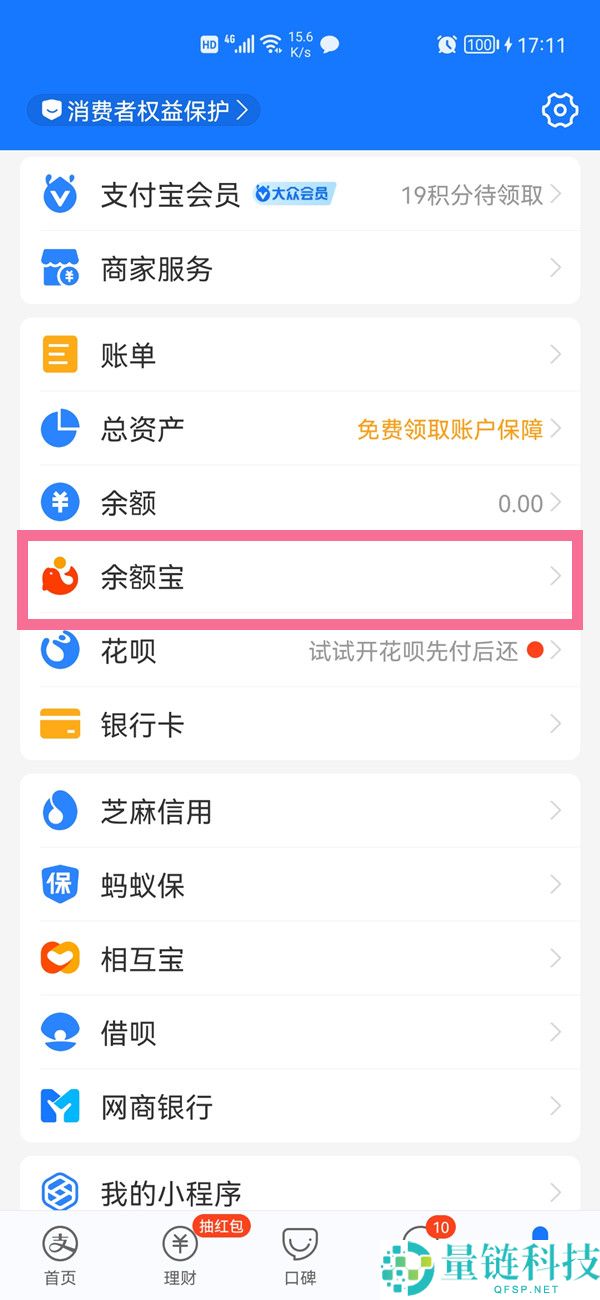
Task: Switch to the 理财 tab
Action: [x=180, y=1255]
